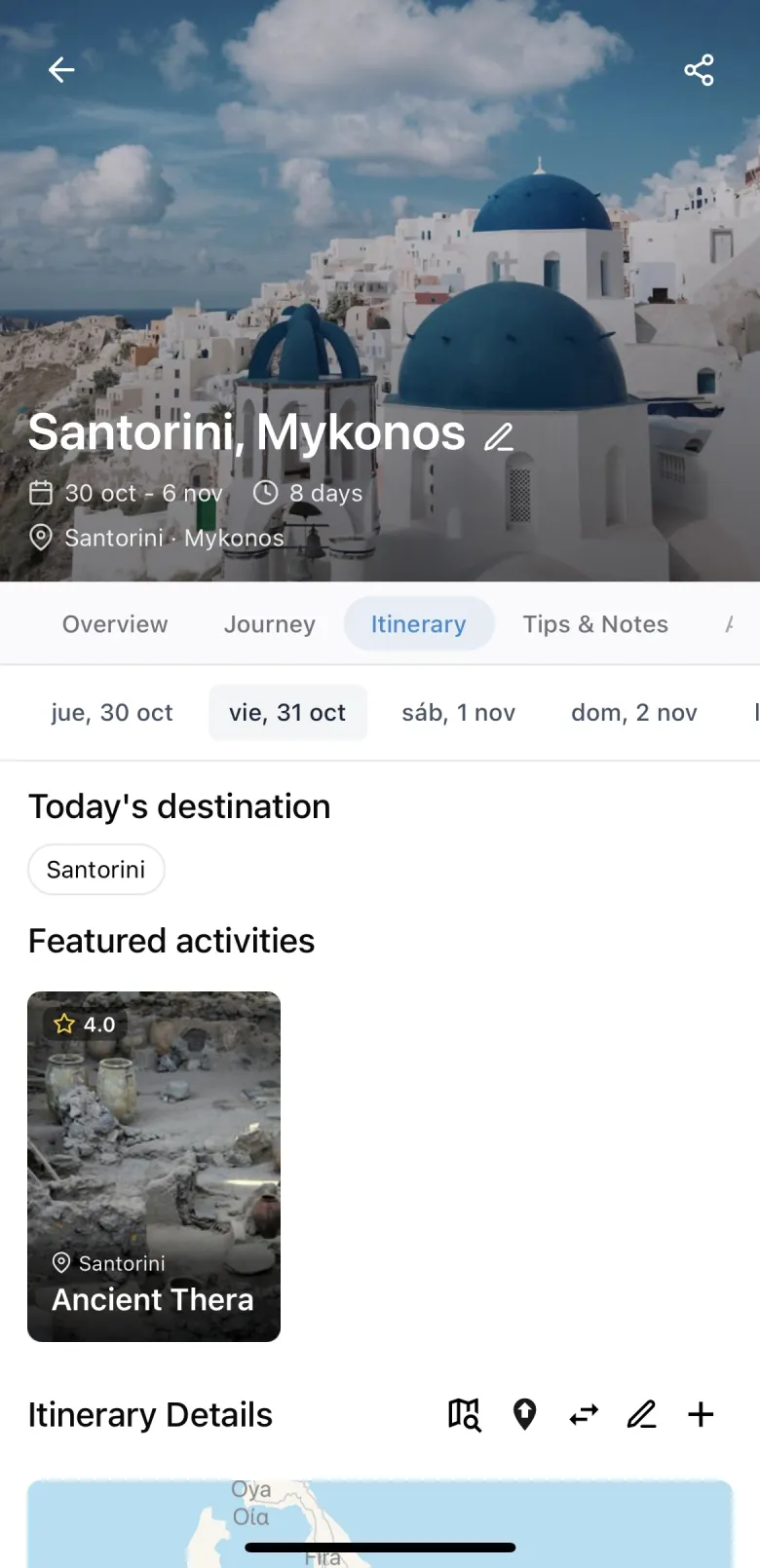Switch to Tips & Notes tab

point(595,624)
